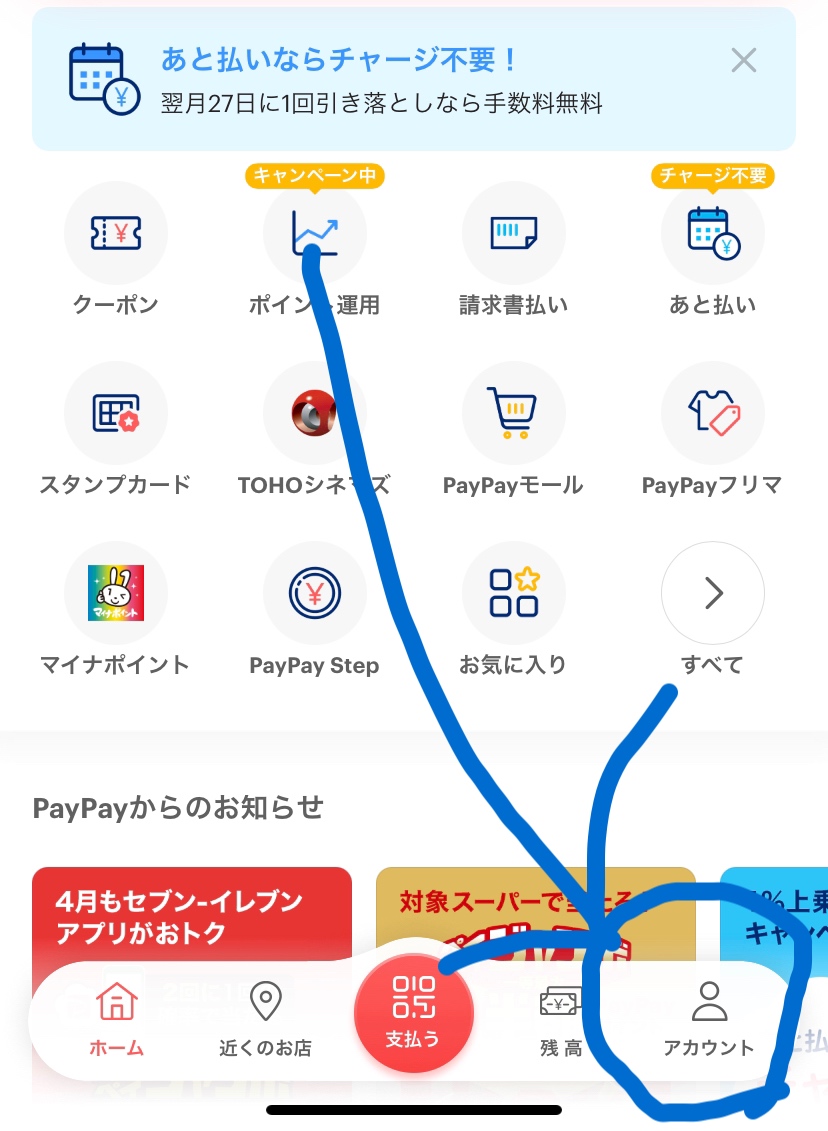Show all services with すべて
Viewport: 828px width, 1131px height.
(x=713, y=594)
